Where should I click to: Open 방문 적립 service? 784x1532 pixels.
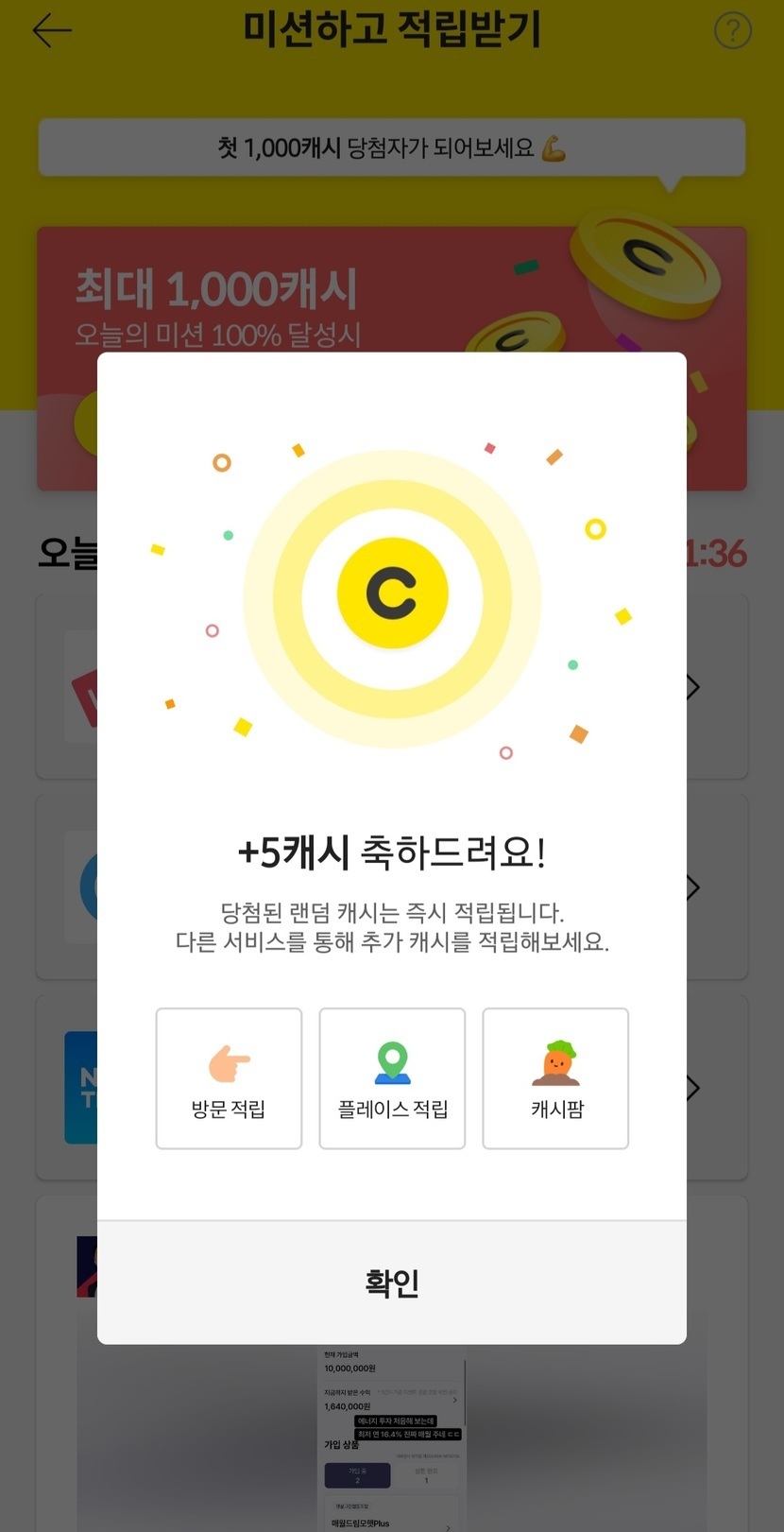coord(229,1078)
